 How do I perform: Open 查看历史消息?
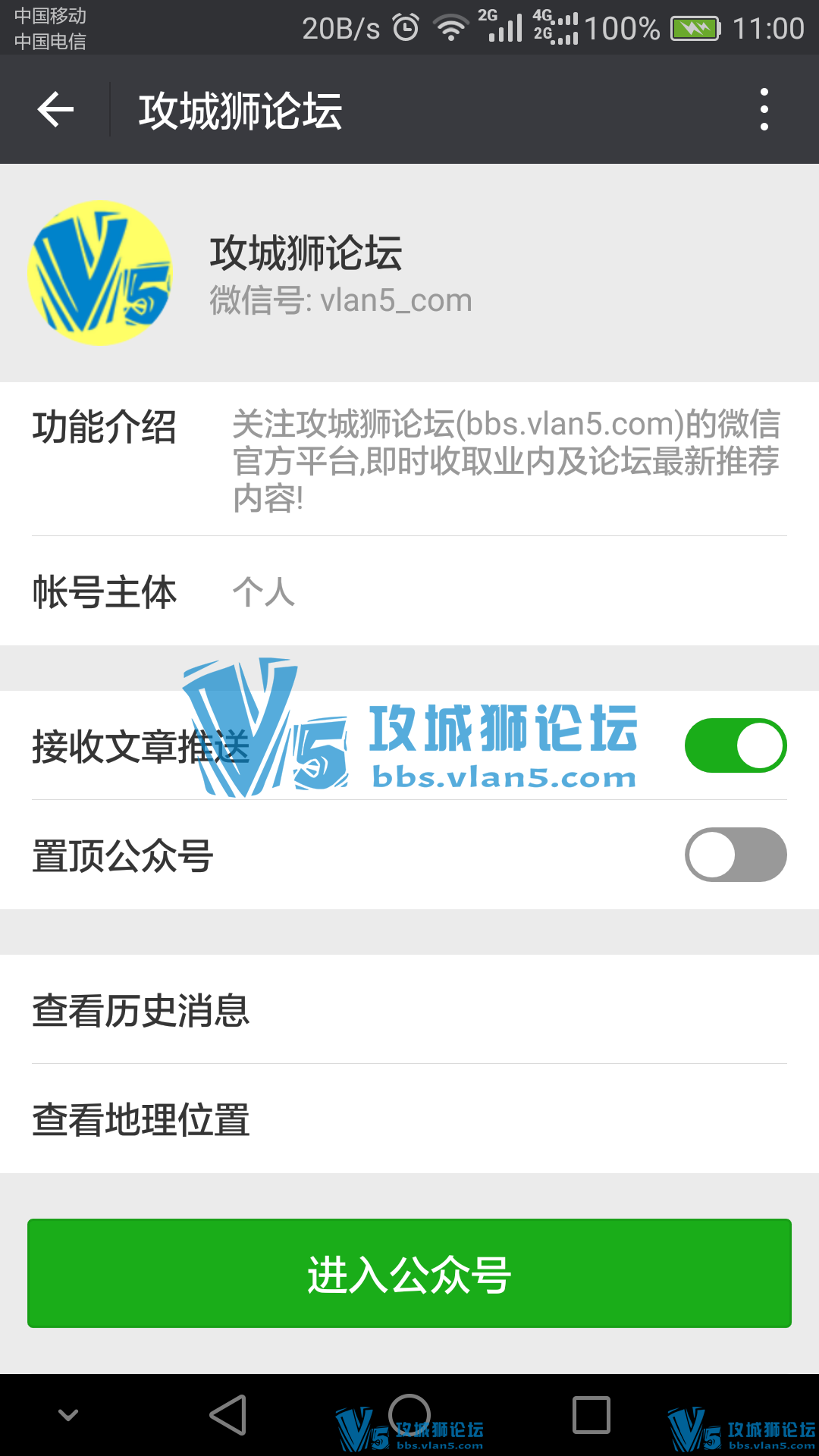pos(409,1010)
